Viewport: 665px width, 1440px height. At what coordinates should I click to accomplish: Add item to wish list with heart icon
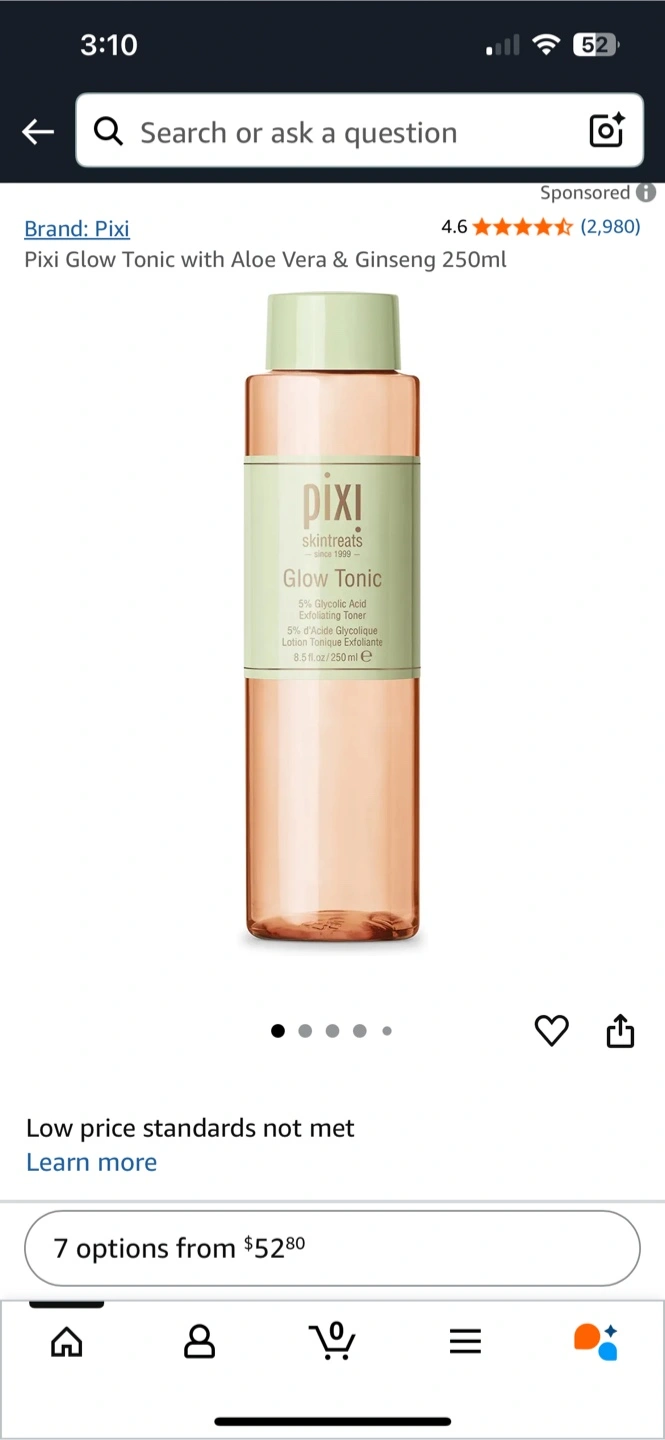point(552,1030)
